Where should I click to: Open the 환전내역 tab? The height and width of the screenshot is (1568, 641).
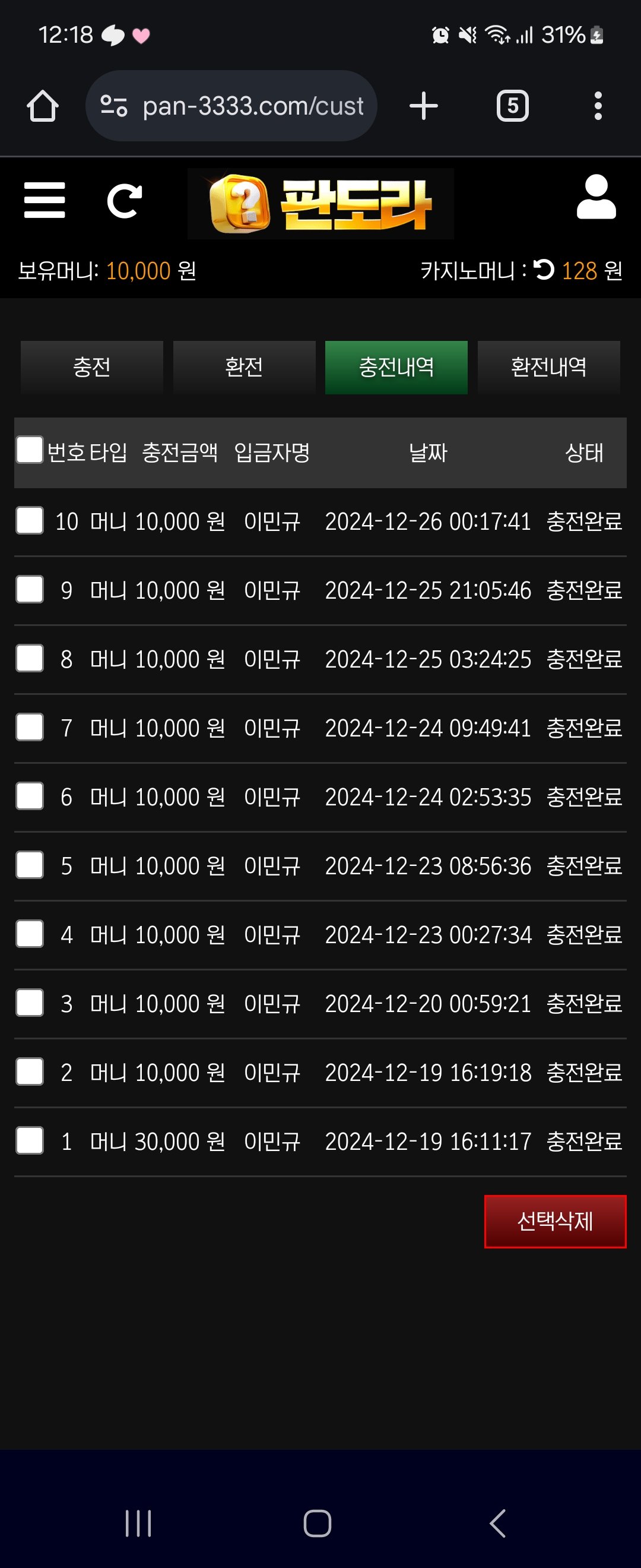click(548, 367)
